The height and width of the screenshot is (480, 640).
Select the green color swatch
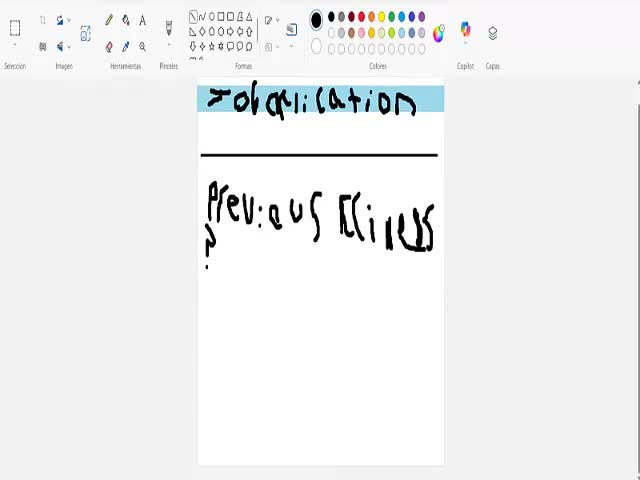391,17
